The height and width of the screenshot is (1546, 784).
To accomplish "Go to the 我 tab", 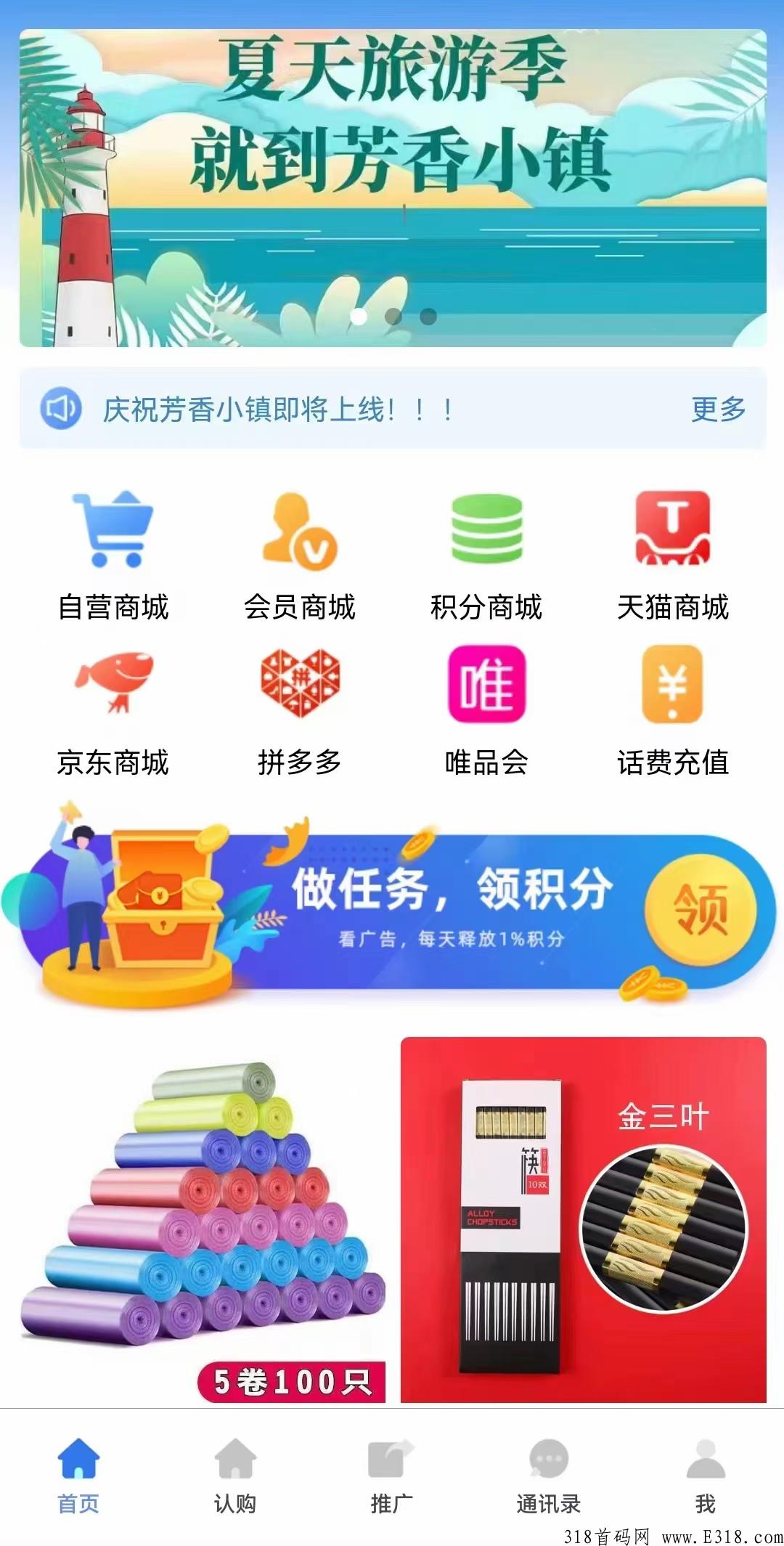I will click(x=705, y=1476).
